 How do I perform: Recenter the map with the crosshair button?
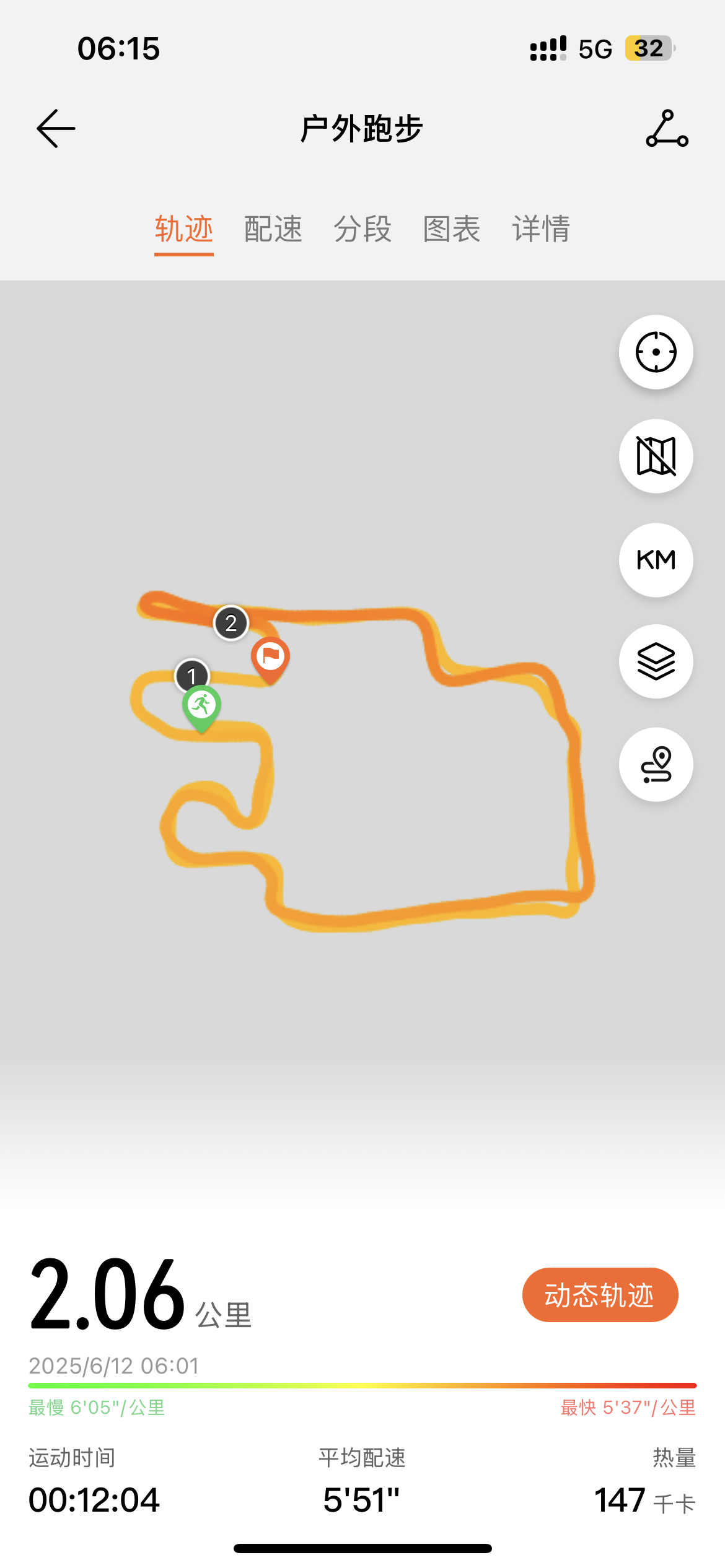656,352
